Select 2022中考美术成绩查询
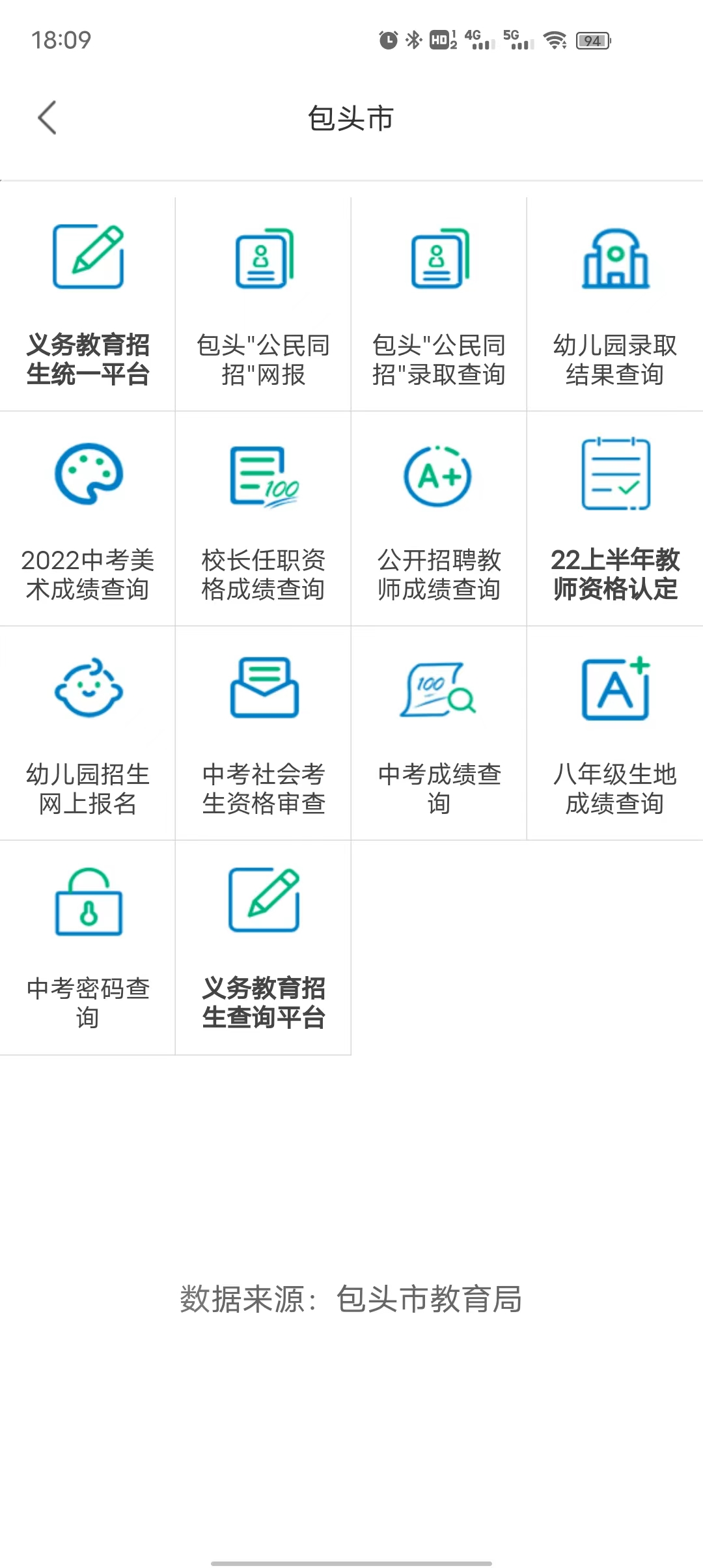 coord(88,519)
